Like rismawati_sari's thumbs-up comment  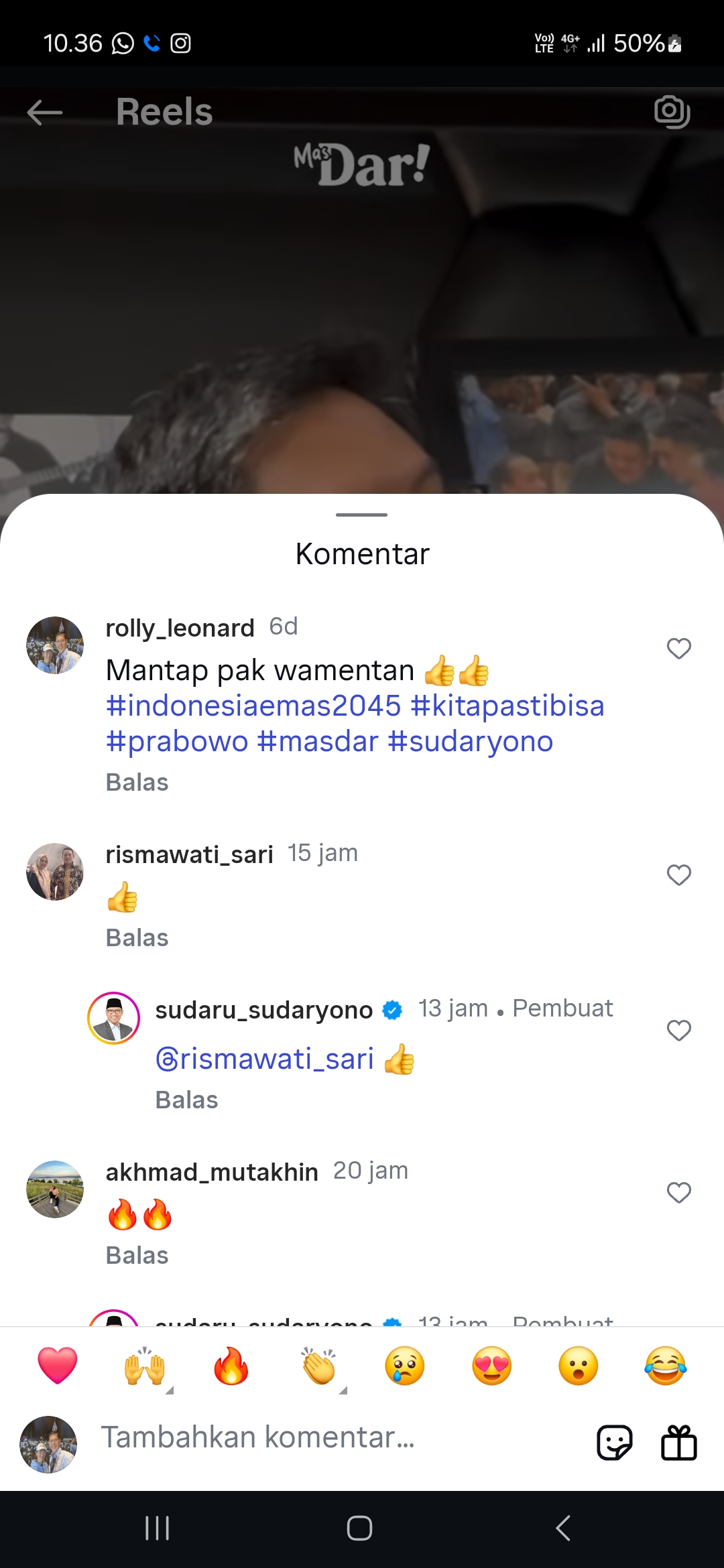[678, 874]
